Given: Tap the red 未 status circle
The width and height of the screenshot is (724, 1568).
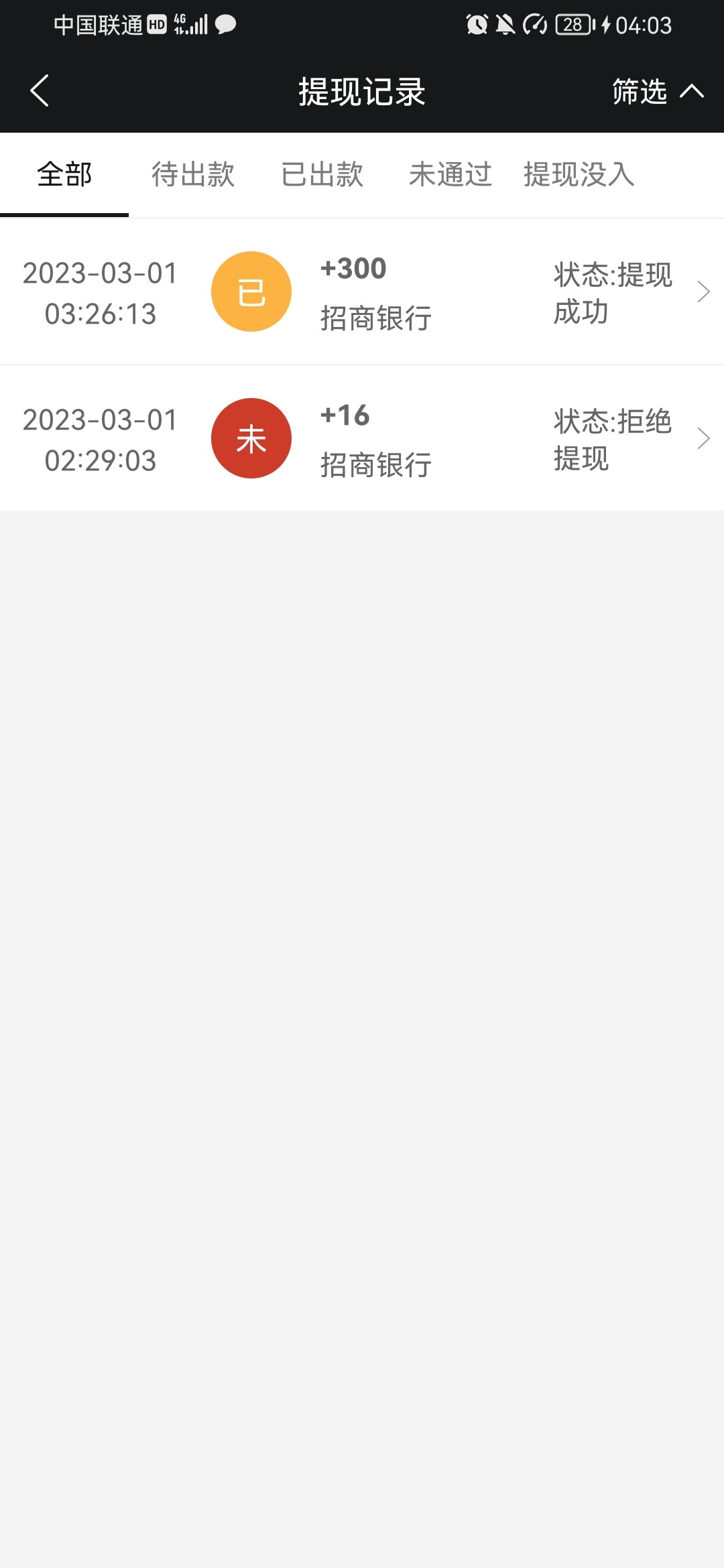Looking at the screenshot, I should [x=251, y=438].
